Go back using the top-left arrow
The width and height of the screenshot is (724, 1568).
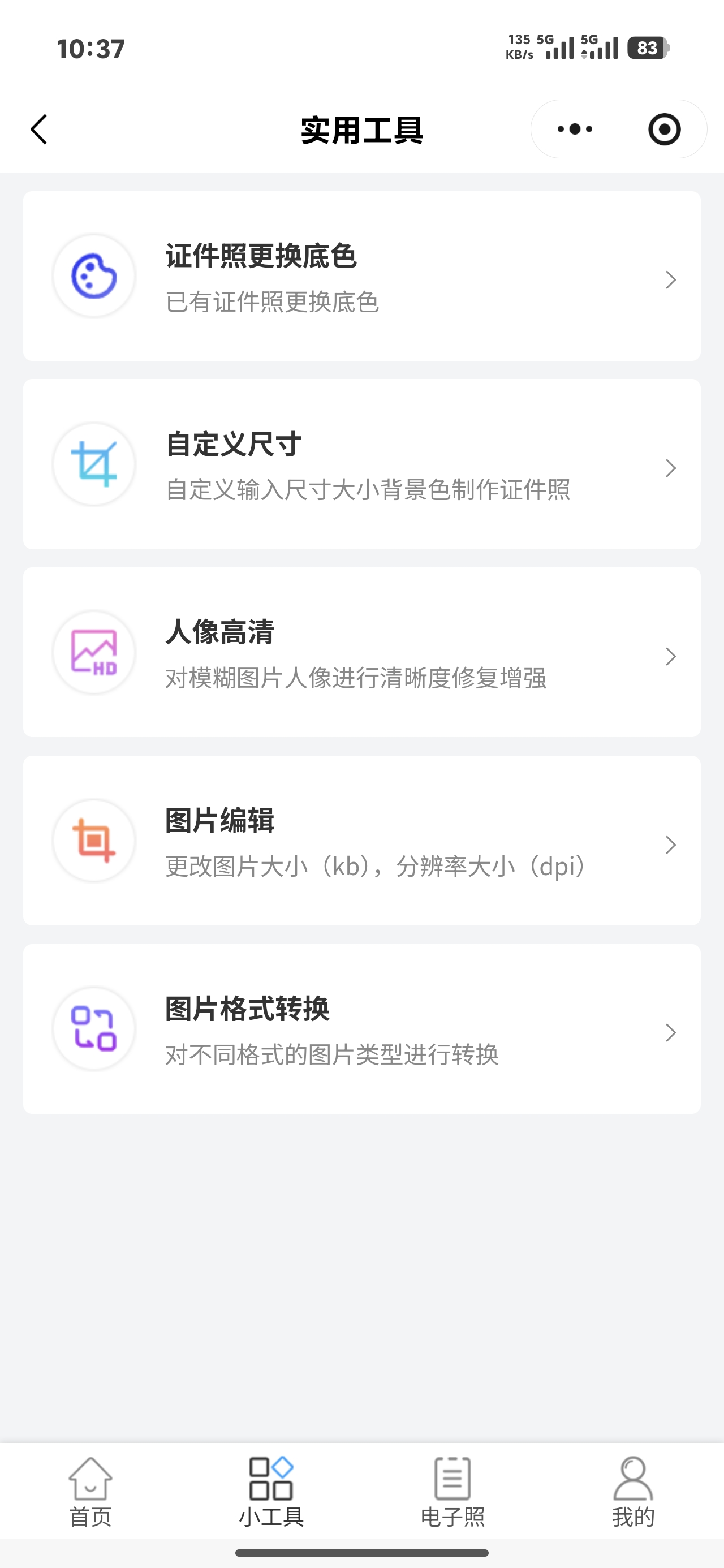[x=39, y=129]
